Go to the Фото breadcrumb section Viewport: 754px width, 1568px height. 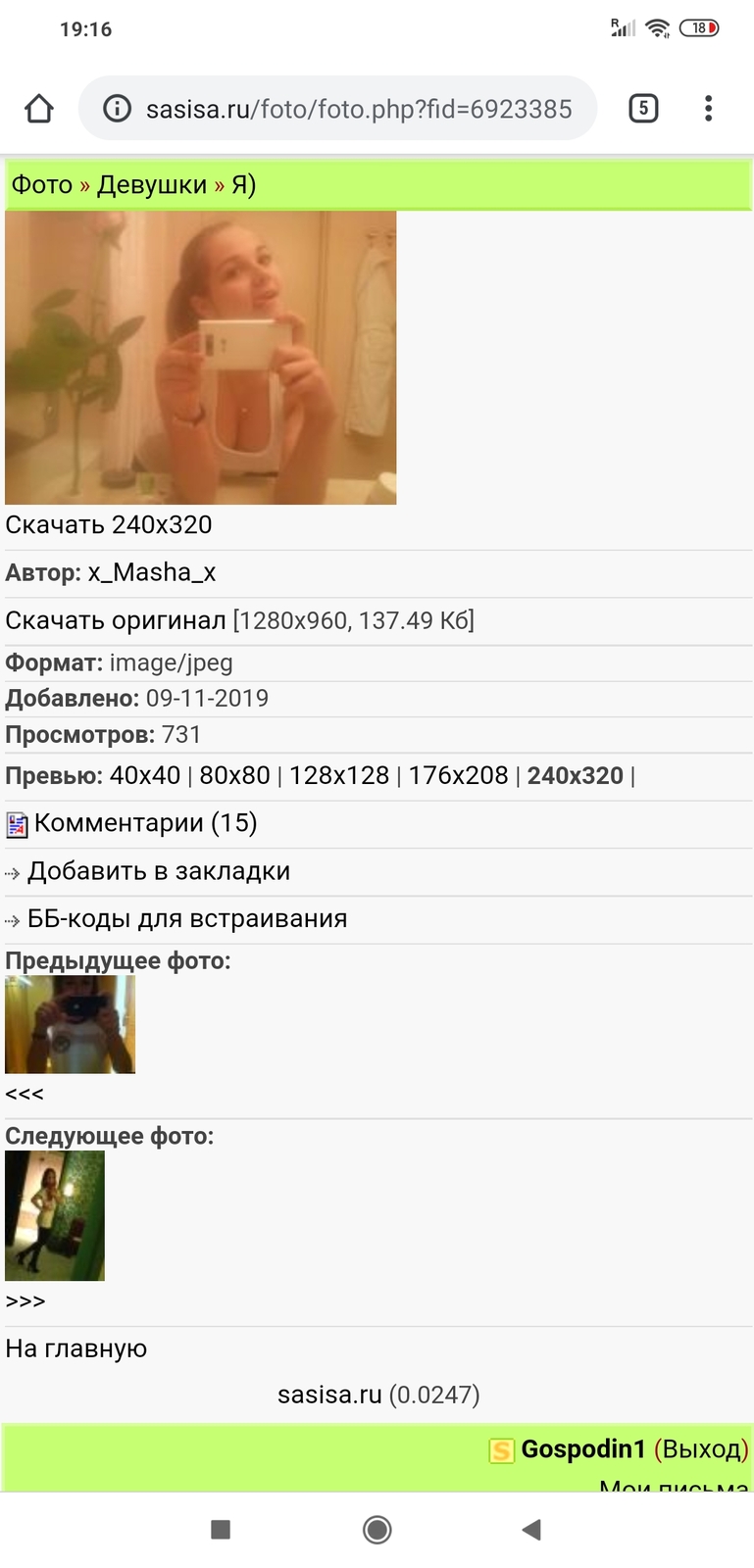pos(41,185)
